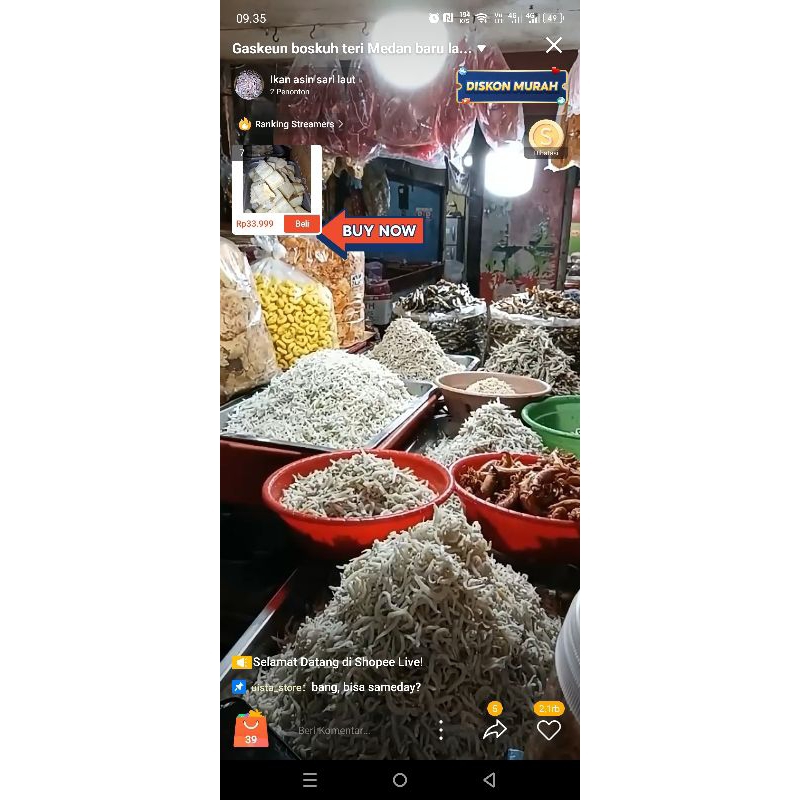
Task: Open the Diskon Murah banner
Action: pos(511,87)
